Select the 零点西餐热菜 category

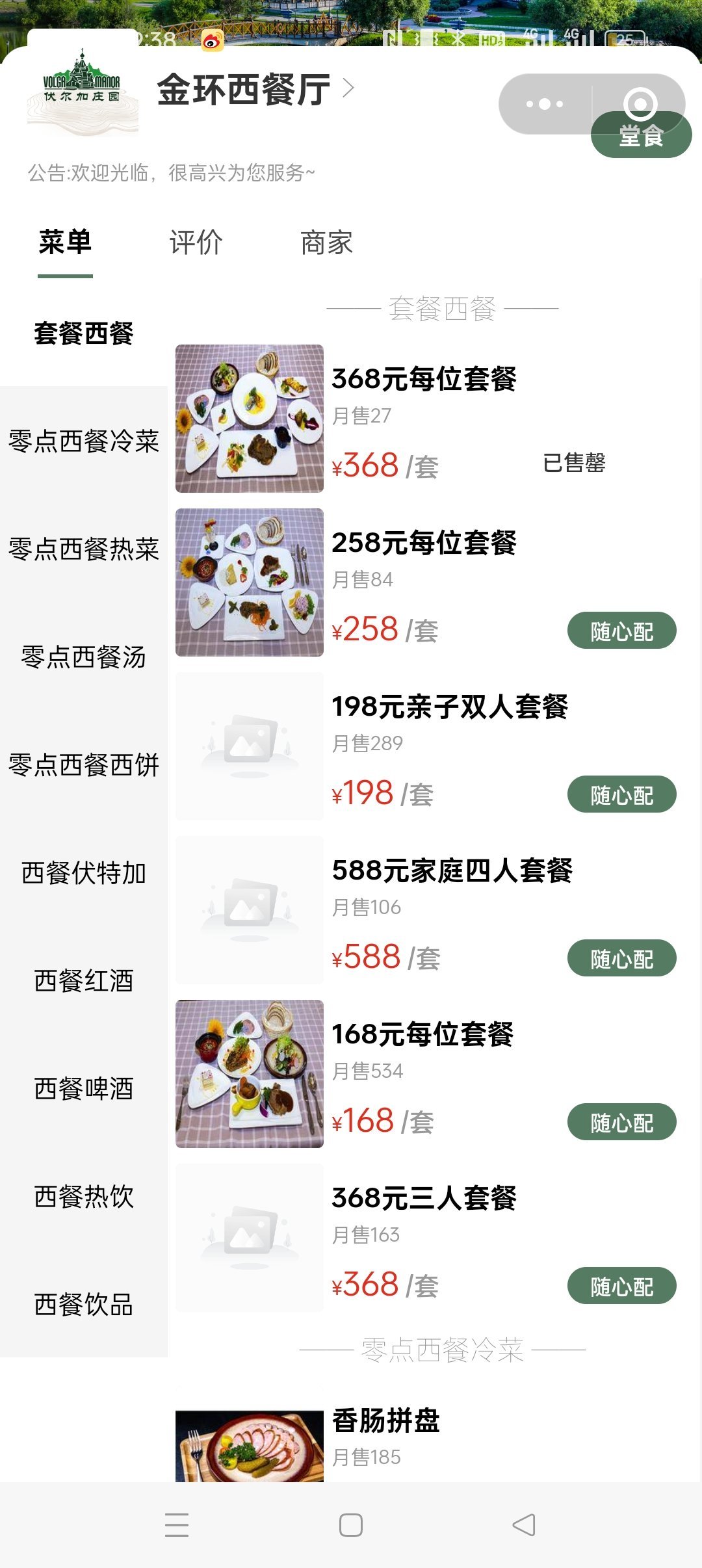tap(84, 549)
